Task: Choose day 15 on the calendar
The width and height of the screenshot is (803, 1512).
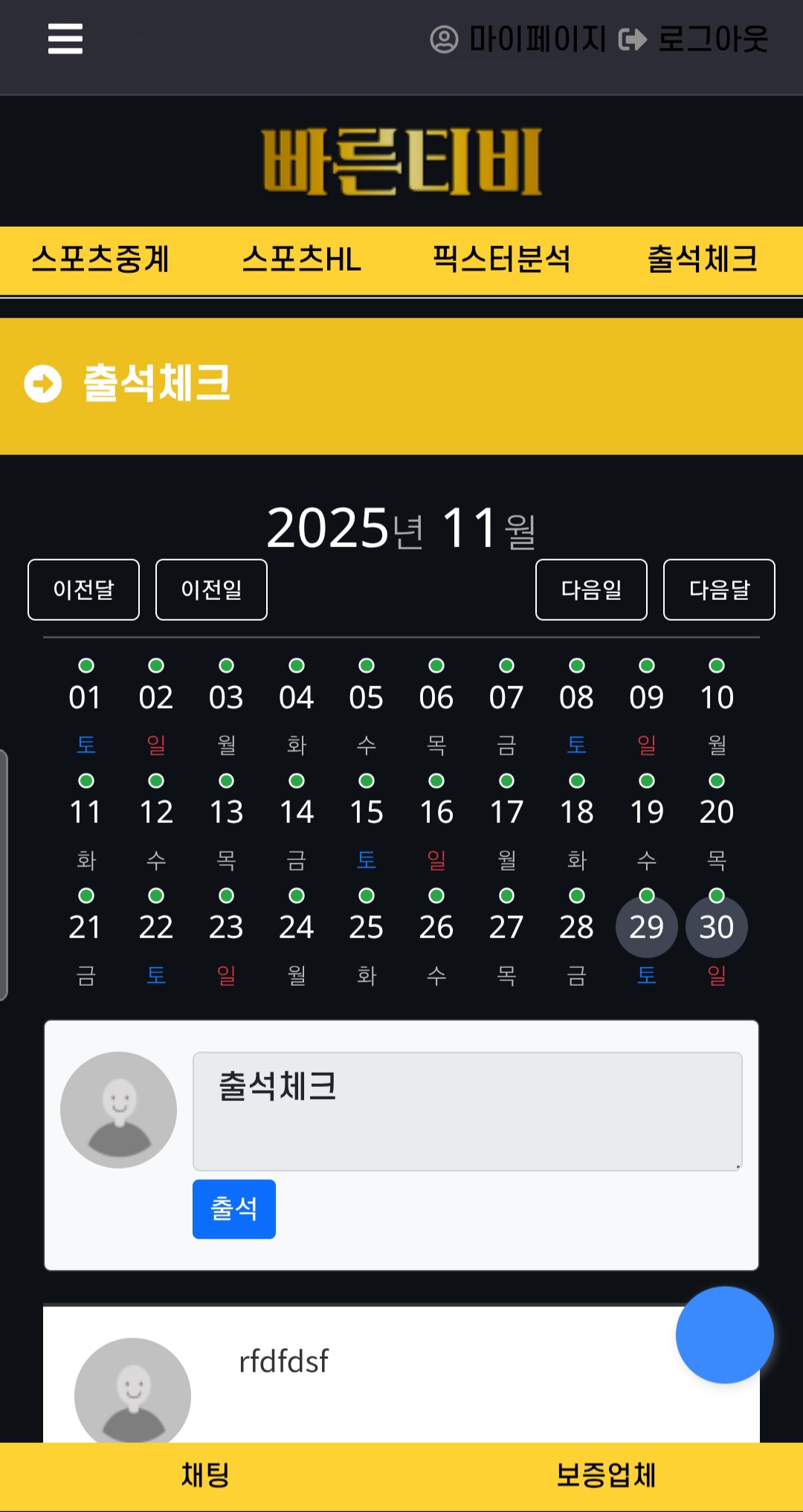Action: pyautogui.click(x=366, y=812)
